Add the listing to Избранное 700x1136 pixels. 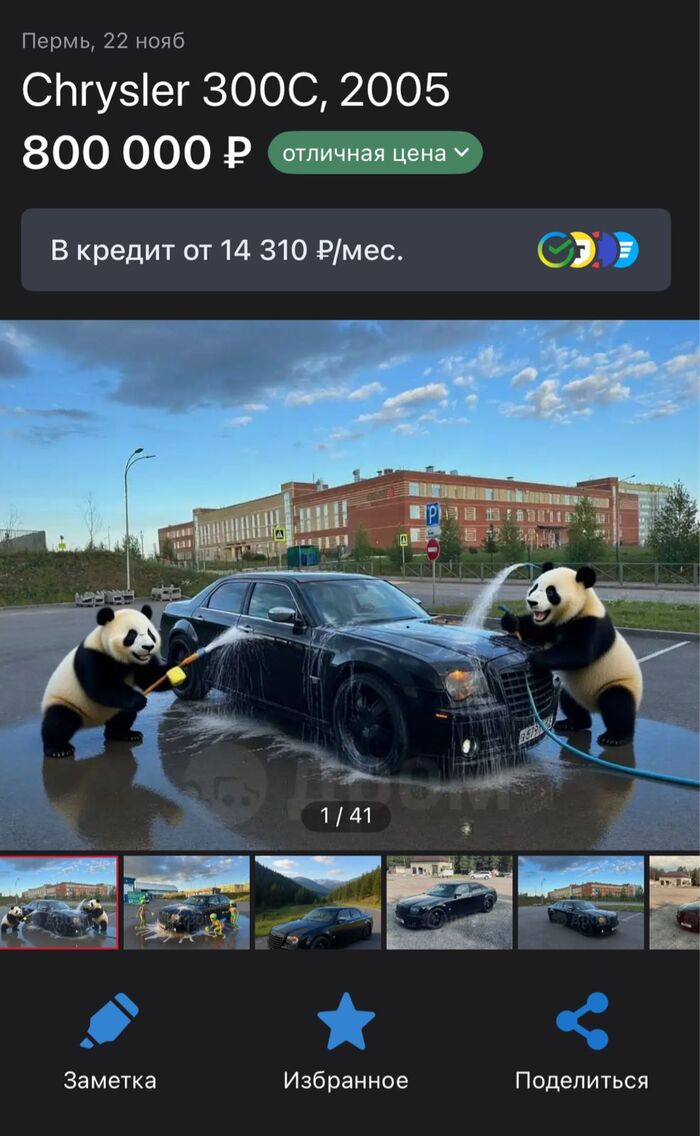point(345,1040)
